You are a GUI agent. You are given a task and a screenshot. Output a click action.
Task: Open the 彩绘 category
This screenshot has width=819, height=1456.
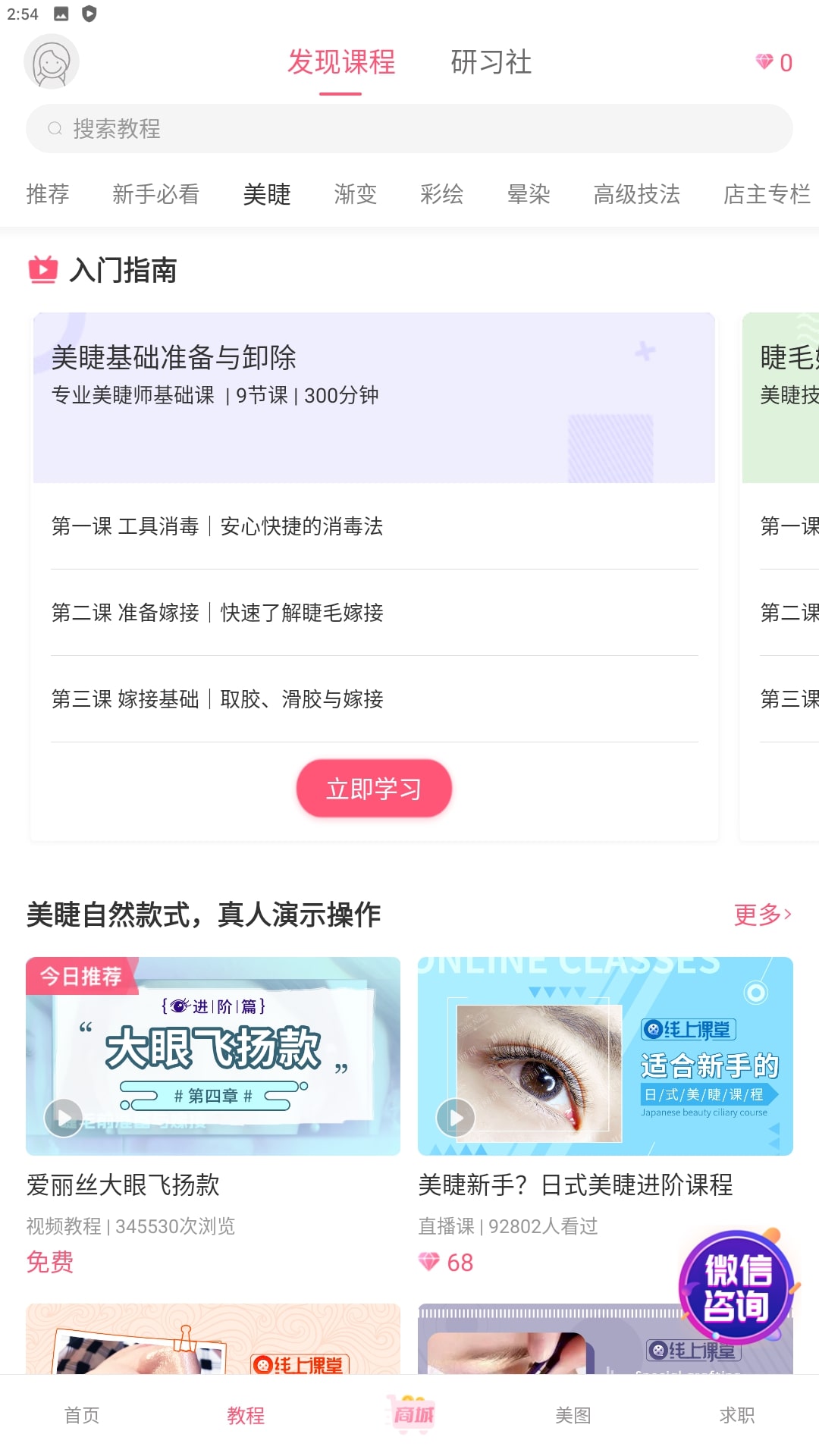coord(441,194)
